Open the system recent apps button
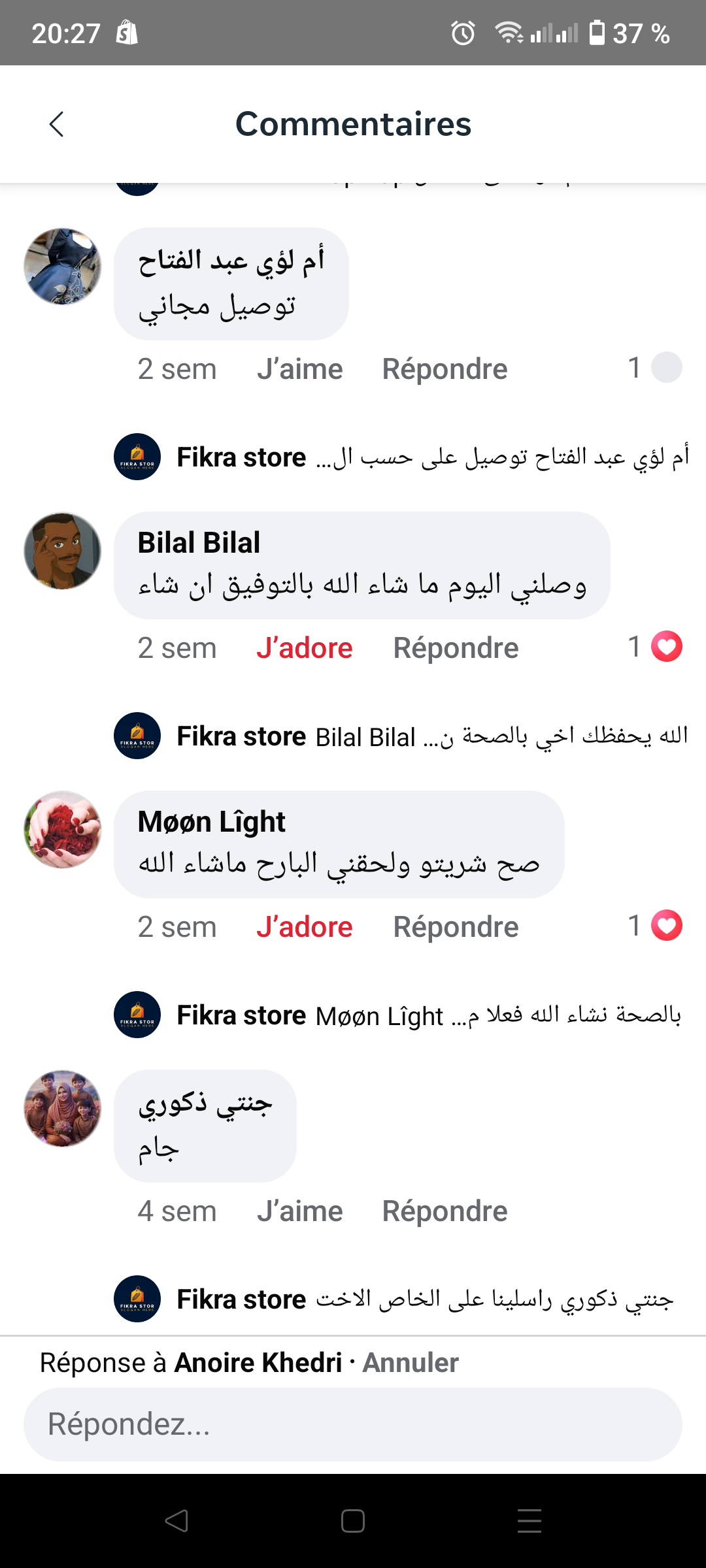 [529, 1521]
